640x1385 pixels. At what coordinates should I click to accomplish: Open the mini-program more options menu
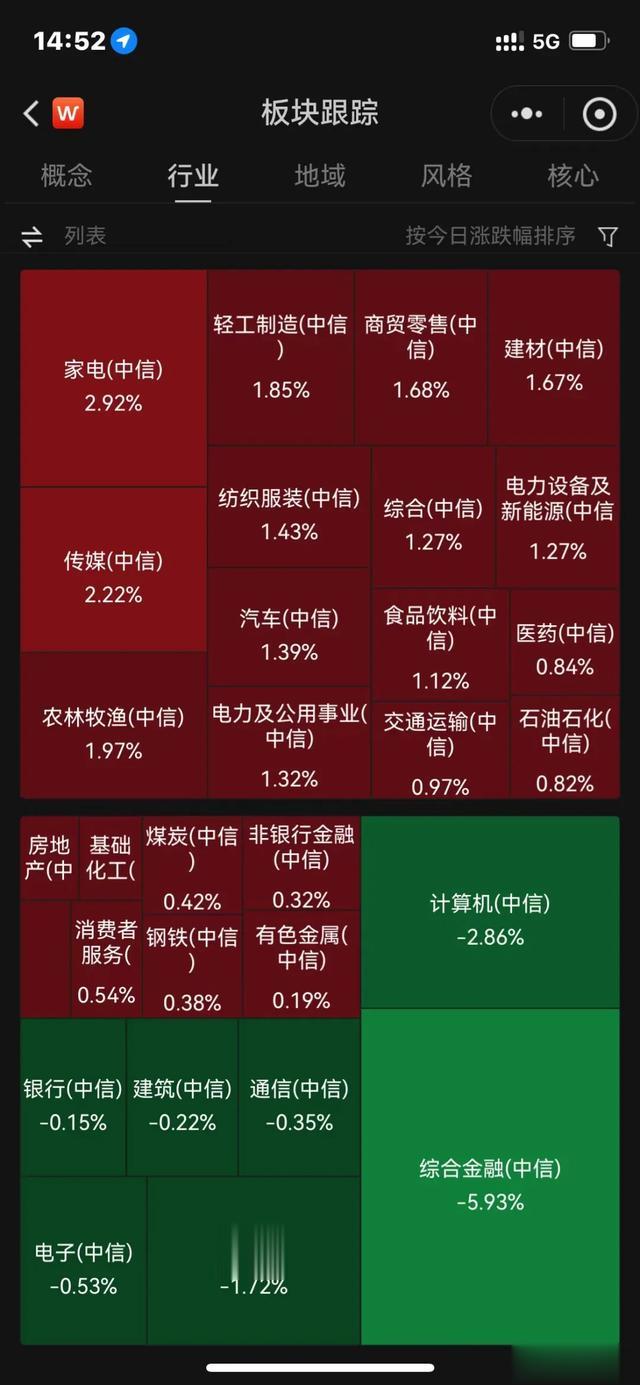526,114
